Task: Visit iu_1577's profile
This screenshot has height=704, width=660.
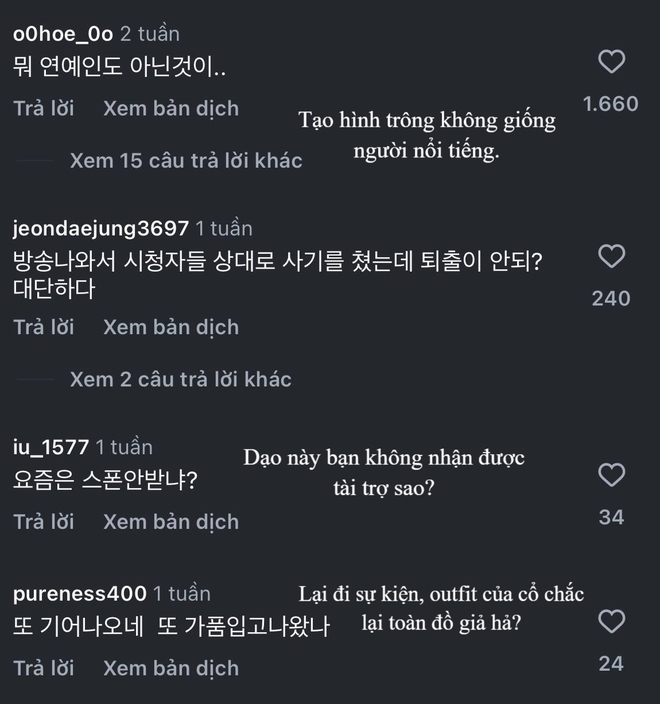Action: (x=51, y=447)
